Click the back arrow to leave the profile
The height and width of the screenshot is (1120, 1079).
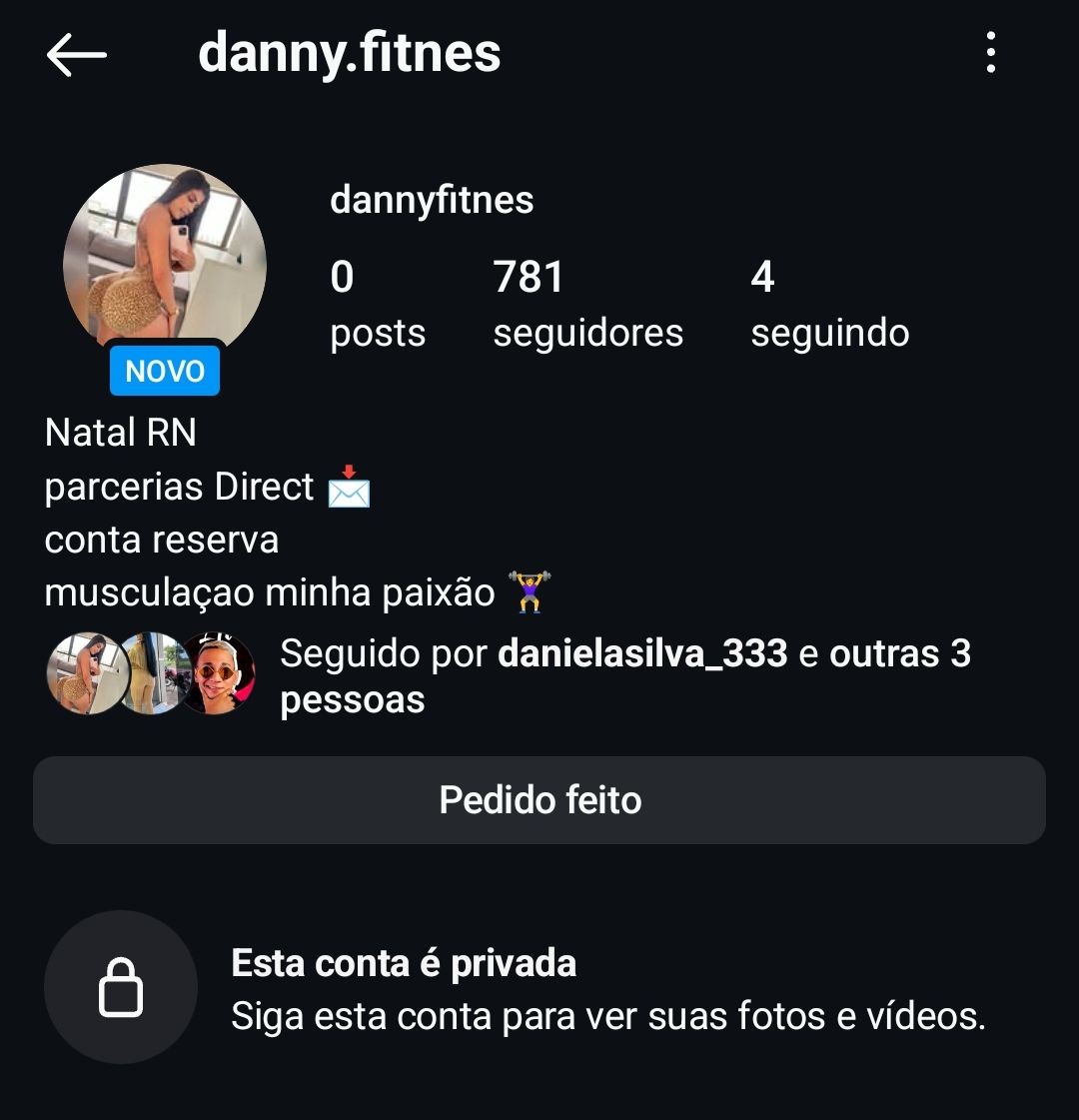[x=75, y=55]
